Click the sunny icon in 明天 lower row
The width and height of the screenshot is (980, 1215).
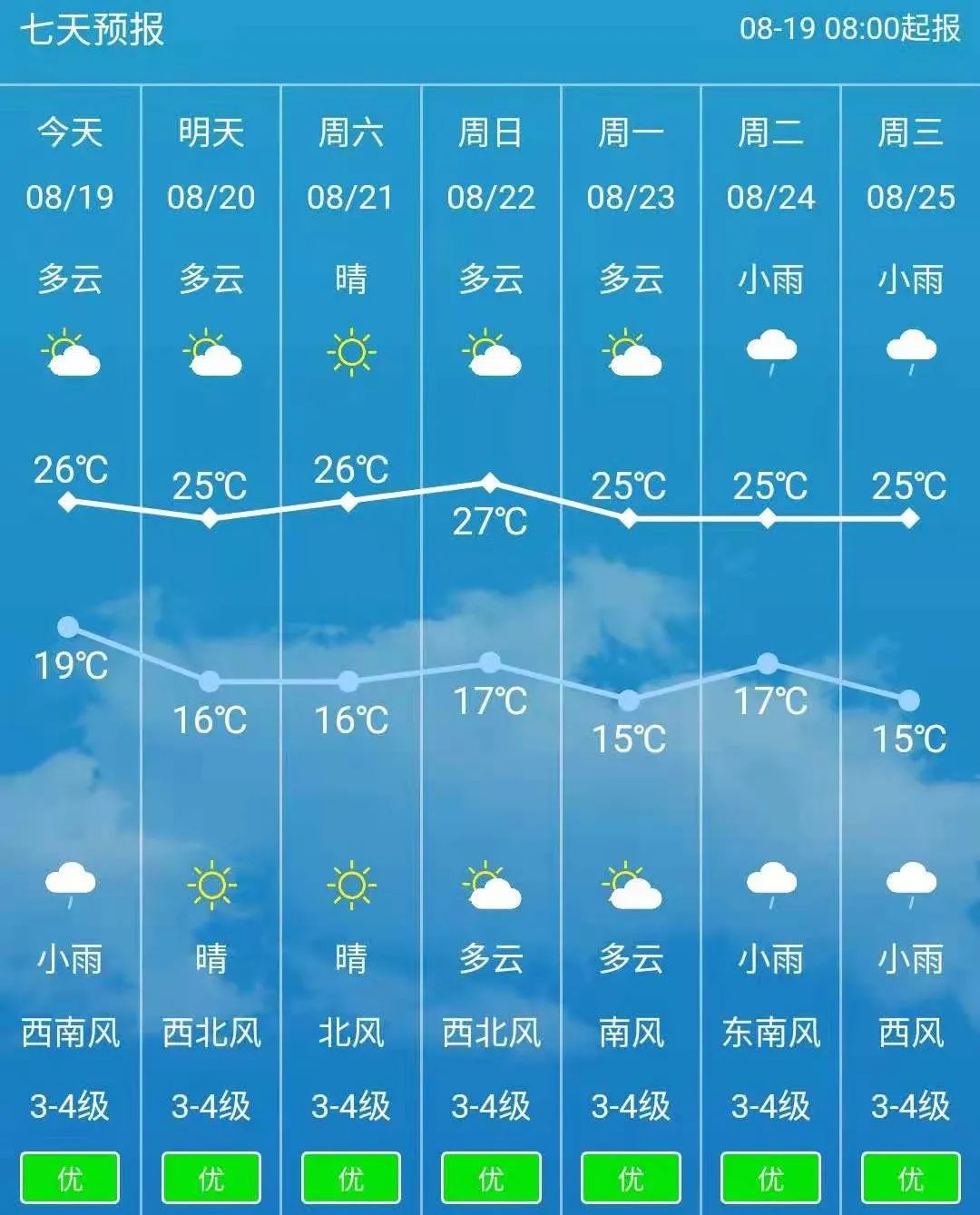coord(211,885)
